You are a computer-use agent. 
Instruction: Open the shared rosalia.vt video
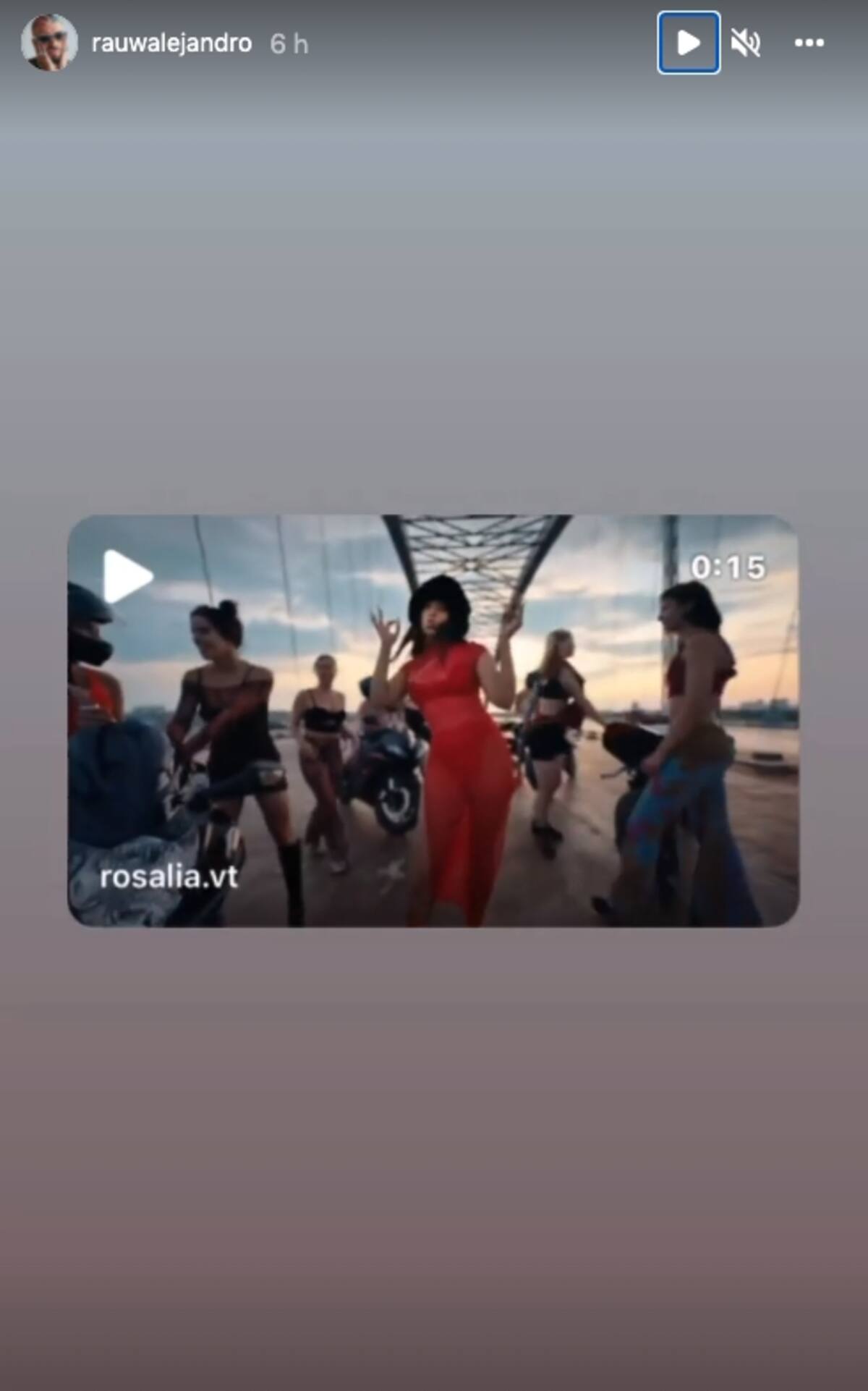pos(434,720)
